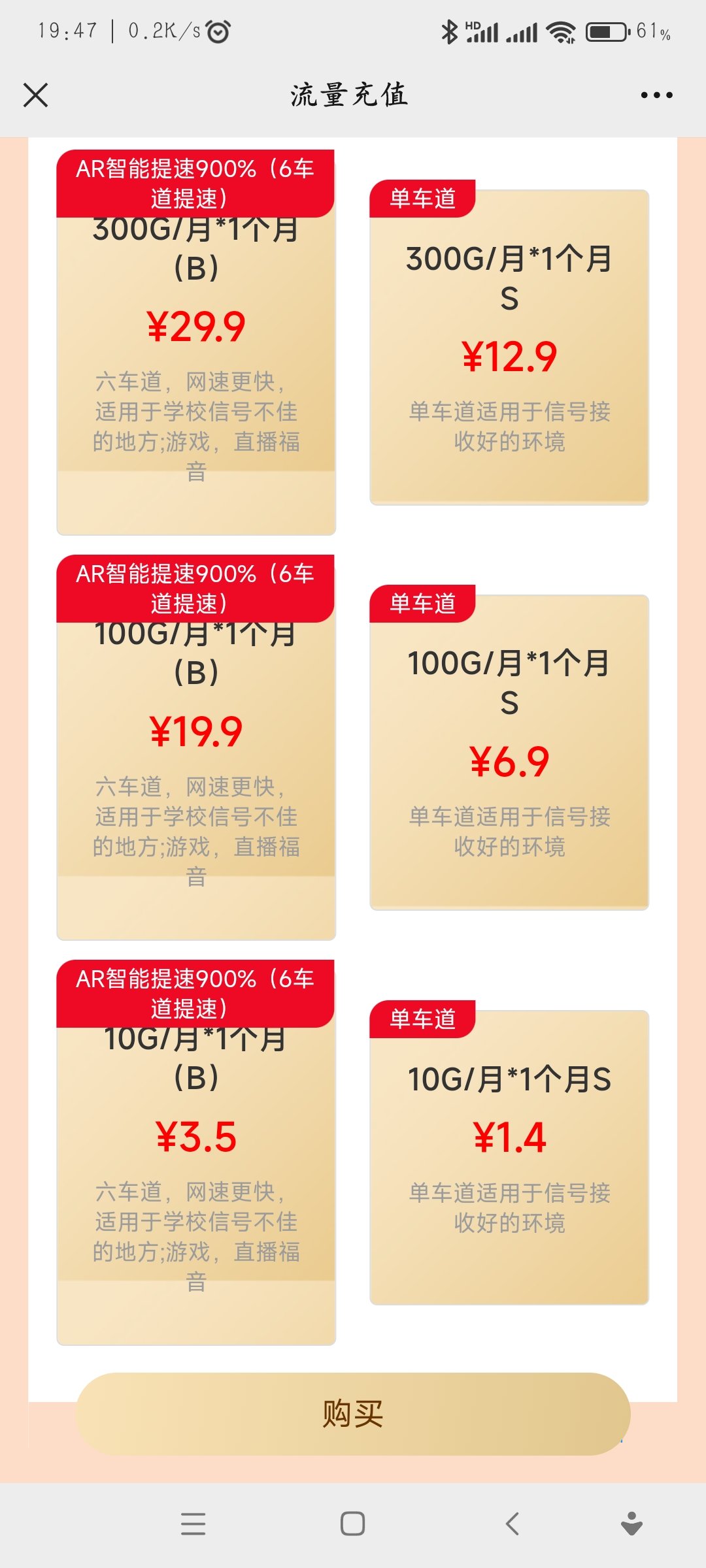Open the three-dot overflow menu
Viewport: 706px width, 1568px height.
pyautogui.click(x=656, y=95)
